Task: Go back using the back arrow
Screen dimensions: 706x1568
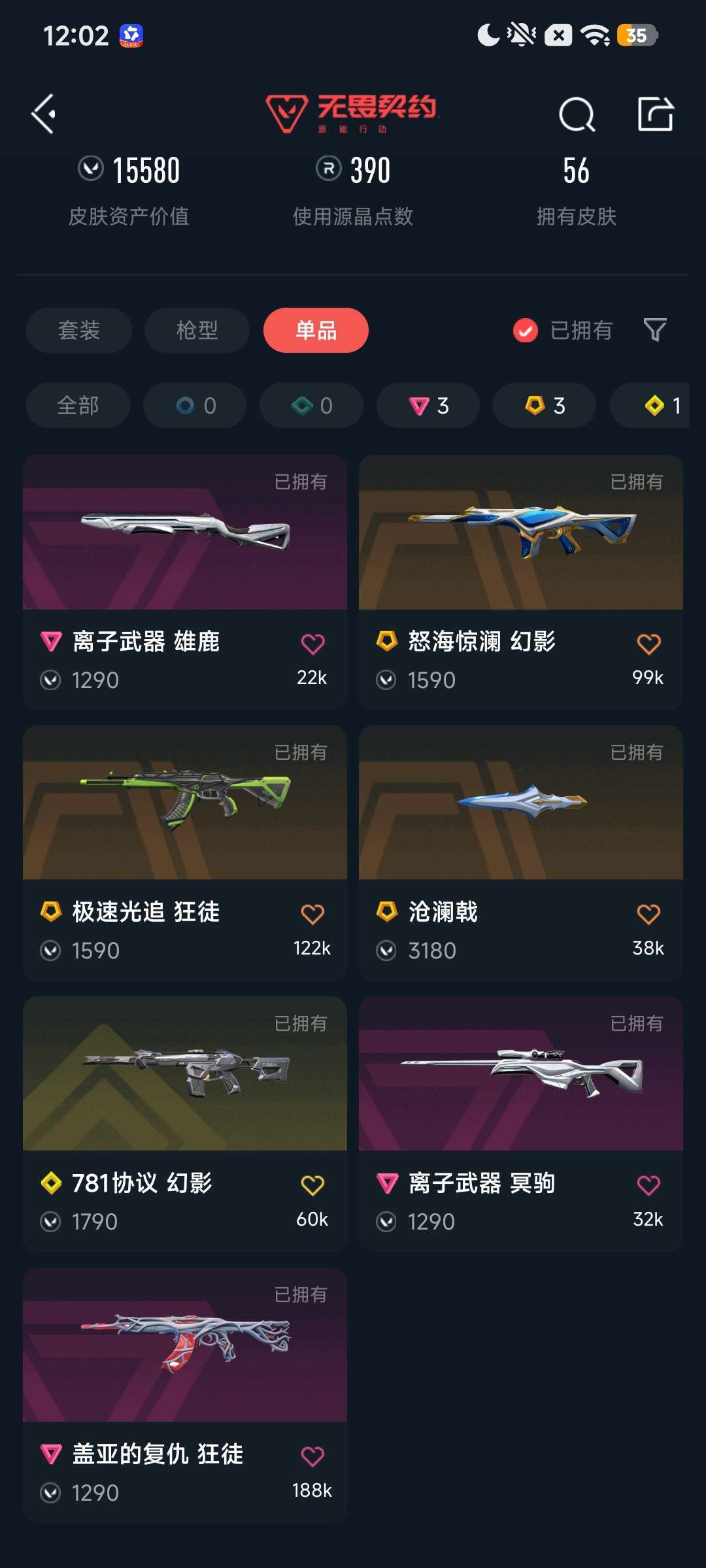Action: click(x=43, y=112)
